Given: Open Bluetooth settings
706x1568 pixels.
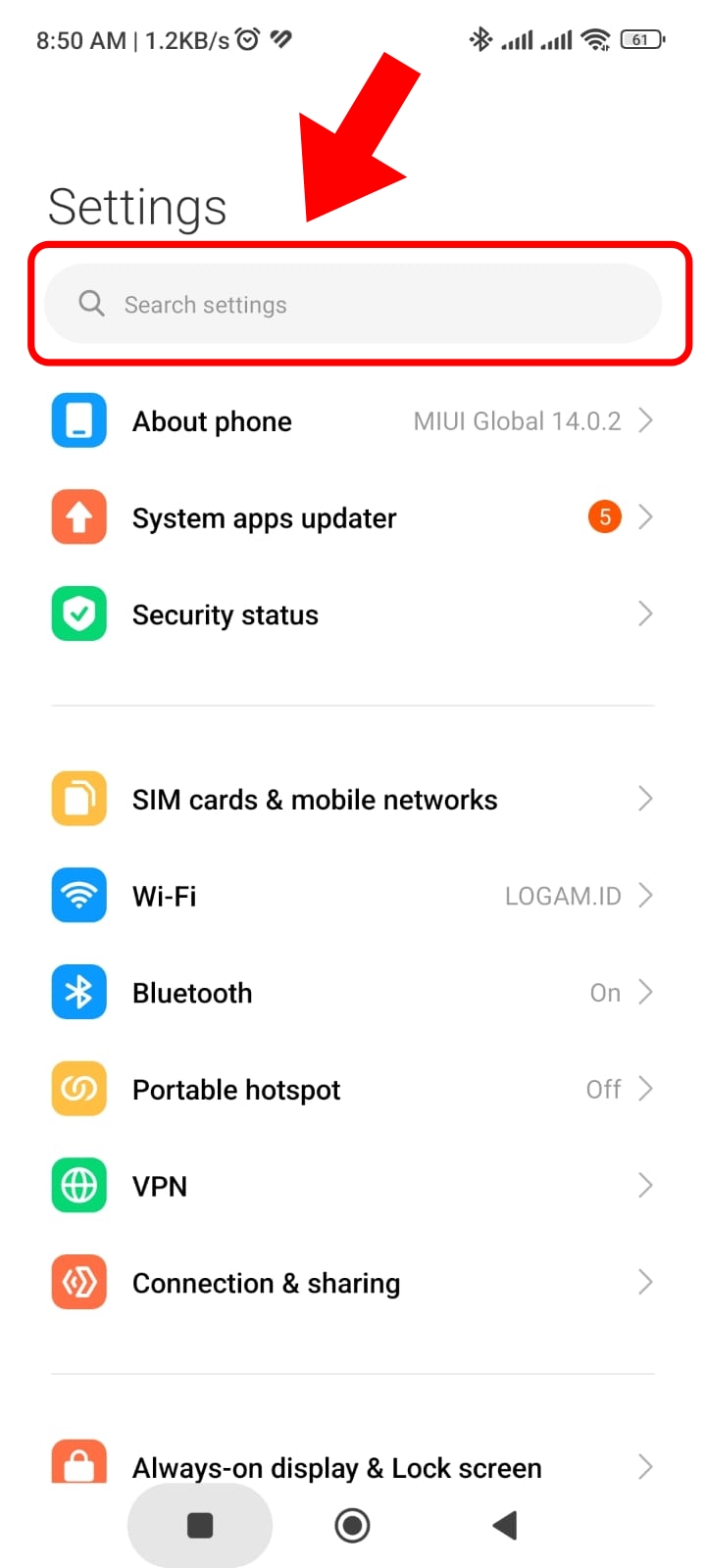Looking at the screenshot, I should (x=353, y=993).
